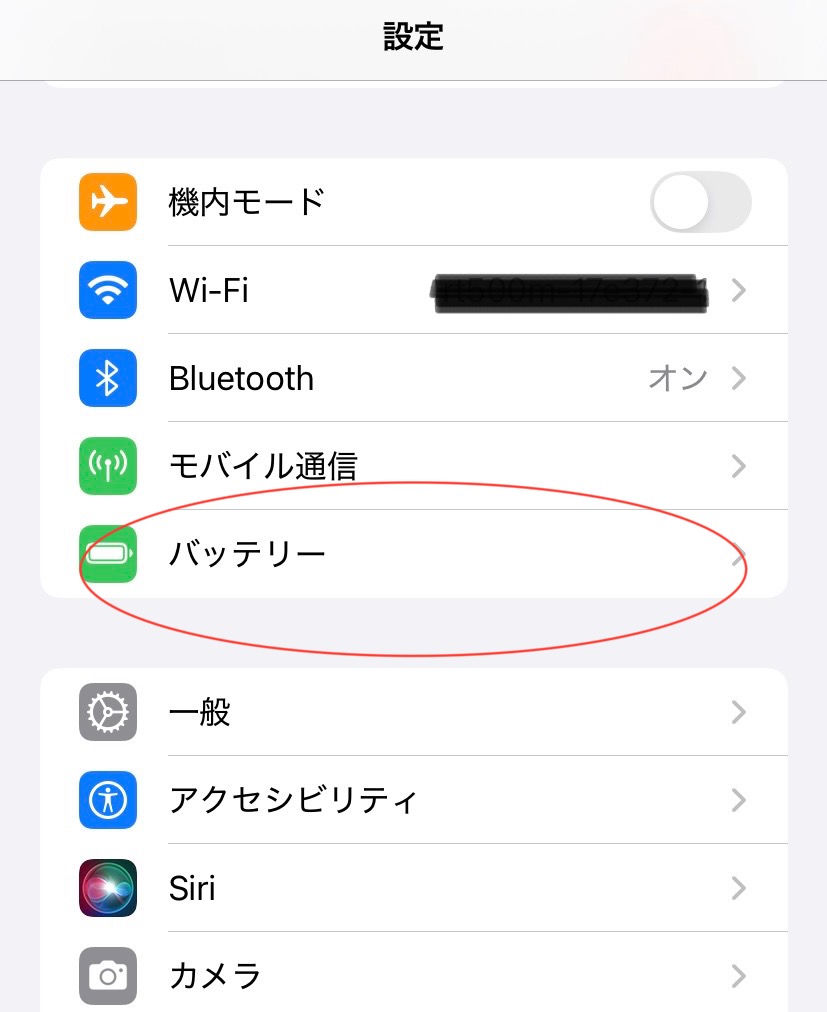Tap the gray カメラ camera icon

107,975
